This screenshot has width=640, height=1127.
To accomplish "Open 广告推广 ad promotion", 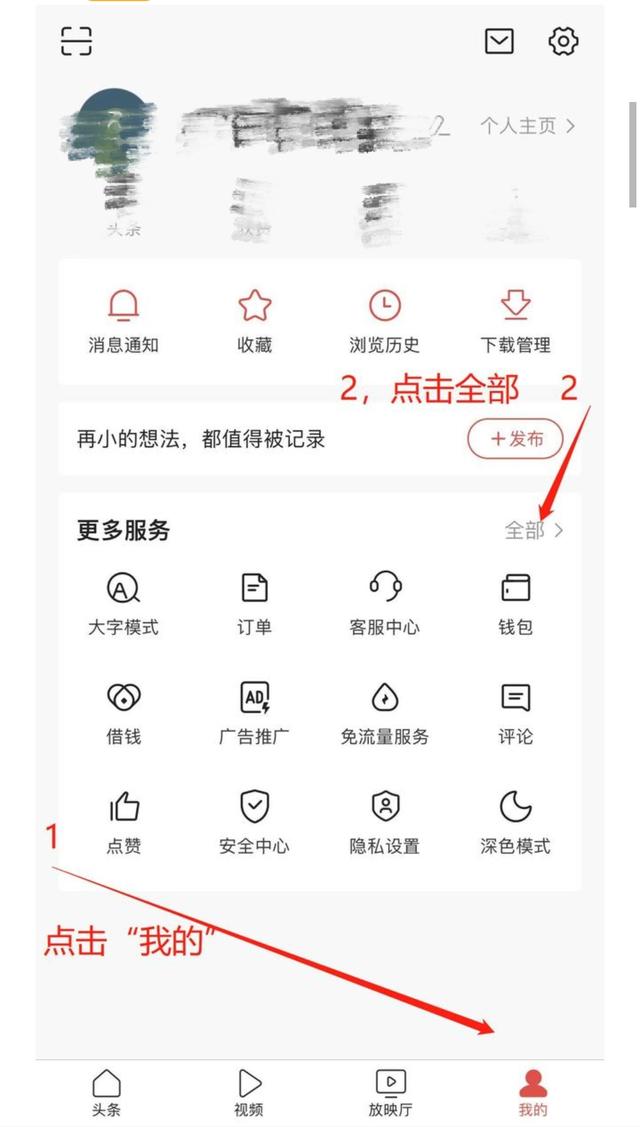I will pyautogui.click(x=254, y=713).
